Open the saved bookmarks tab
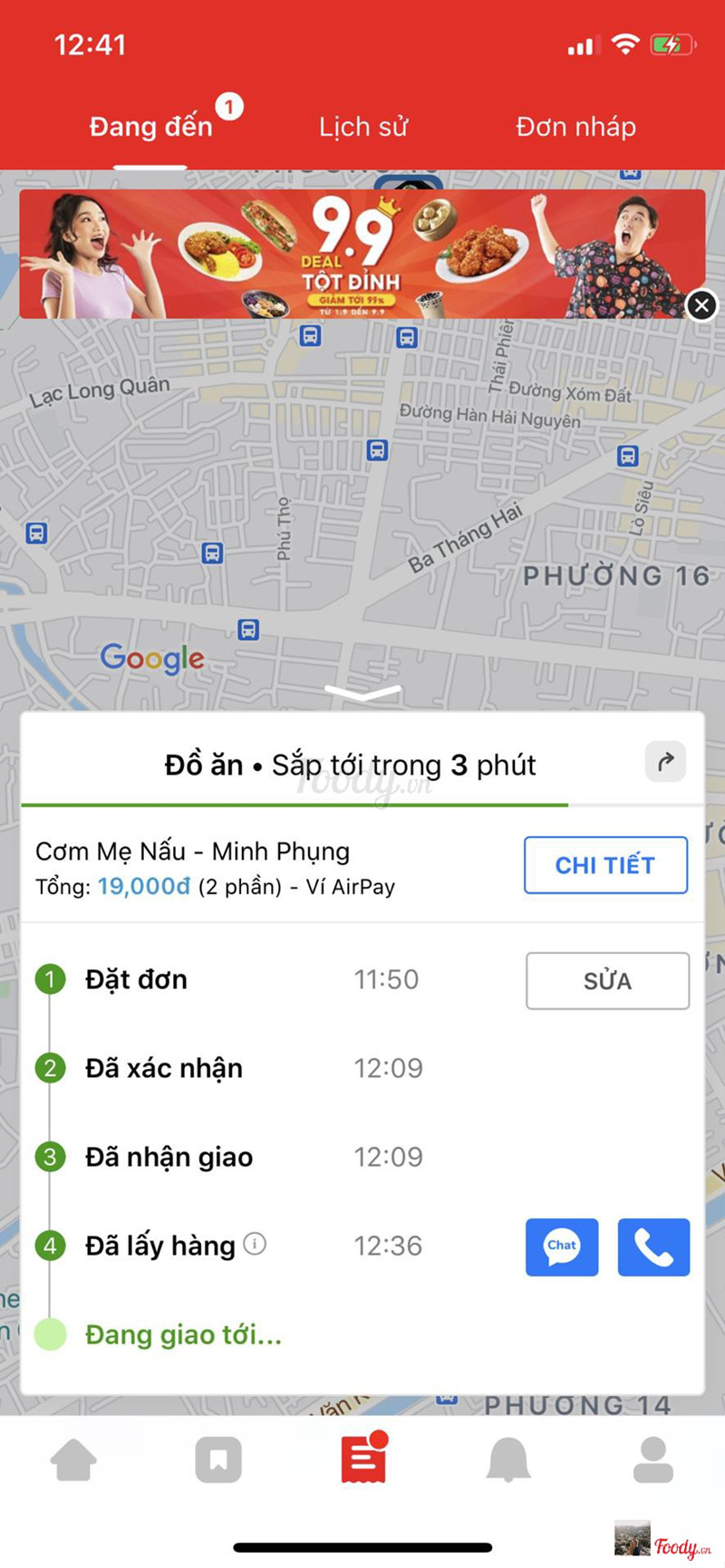The image size is (725, 1568). pos(218,1460)
